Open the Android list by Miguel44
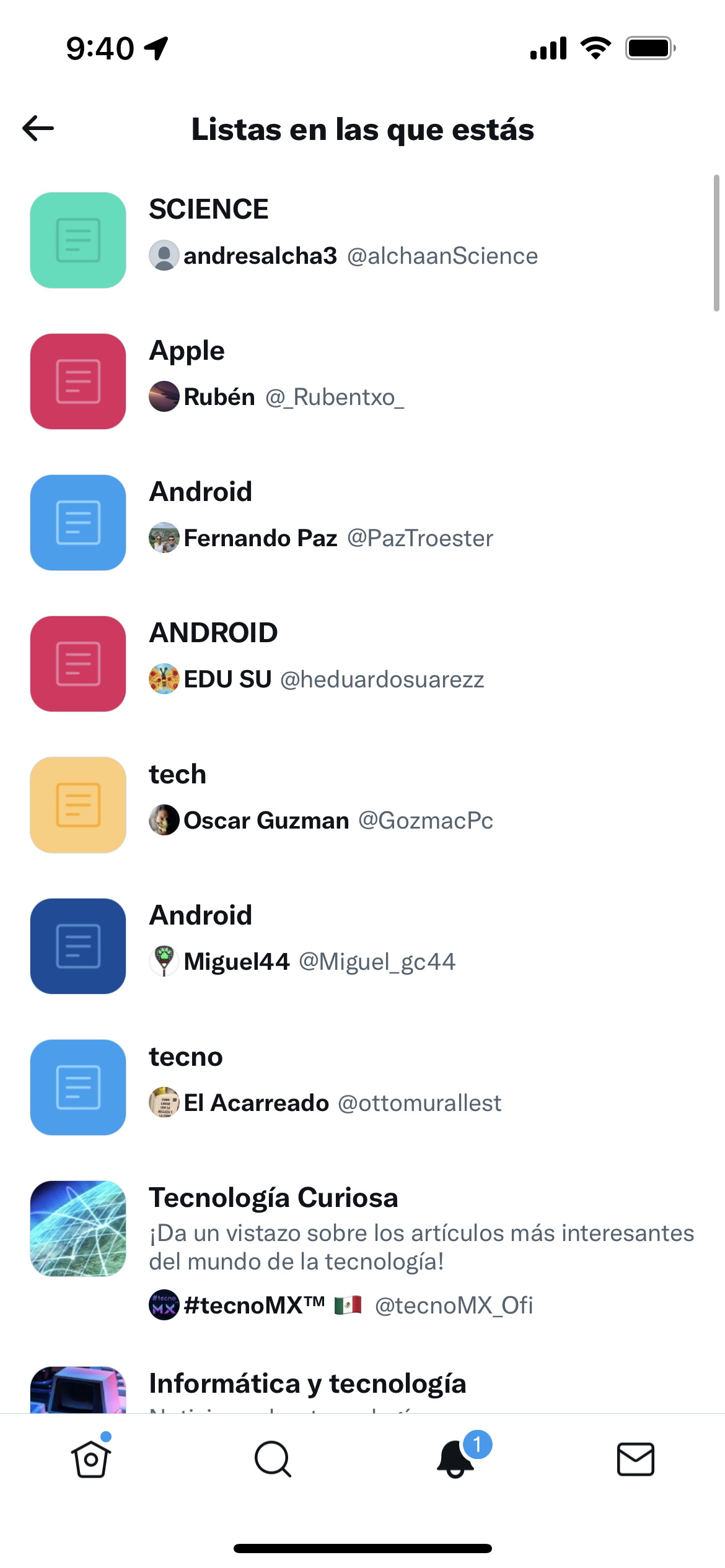This screenshot has width=725, height=1568. click(362, 946)
